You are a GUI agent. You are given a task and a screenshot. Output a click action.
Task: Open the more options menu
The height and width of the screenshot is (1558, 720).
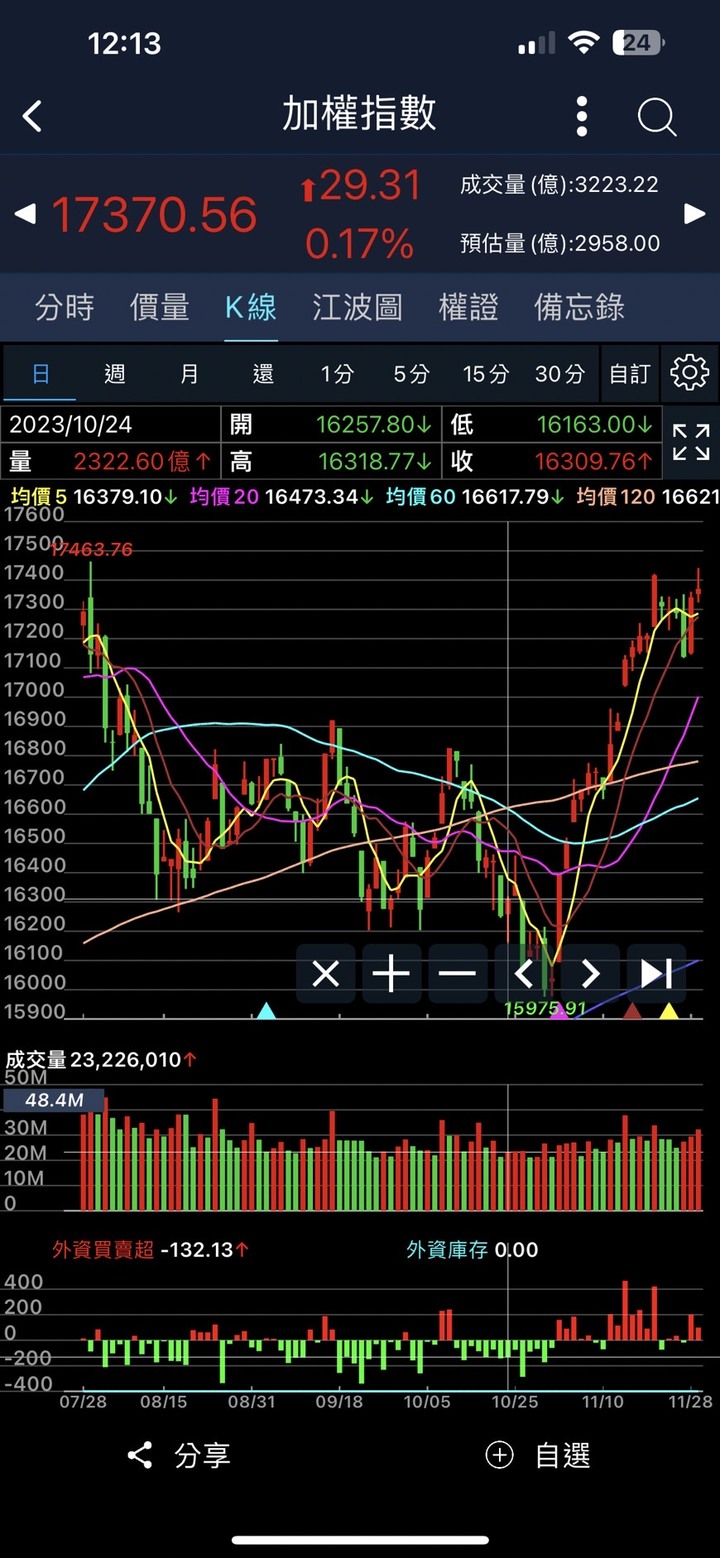pos(580,115)
